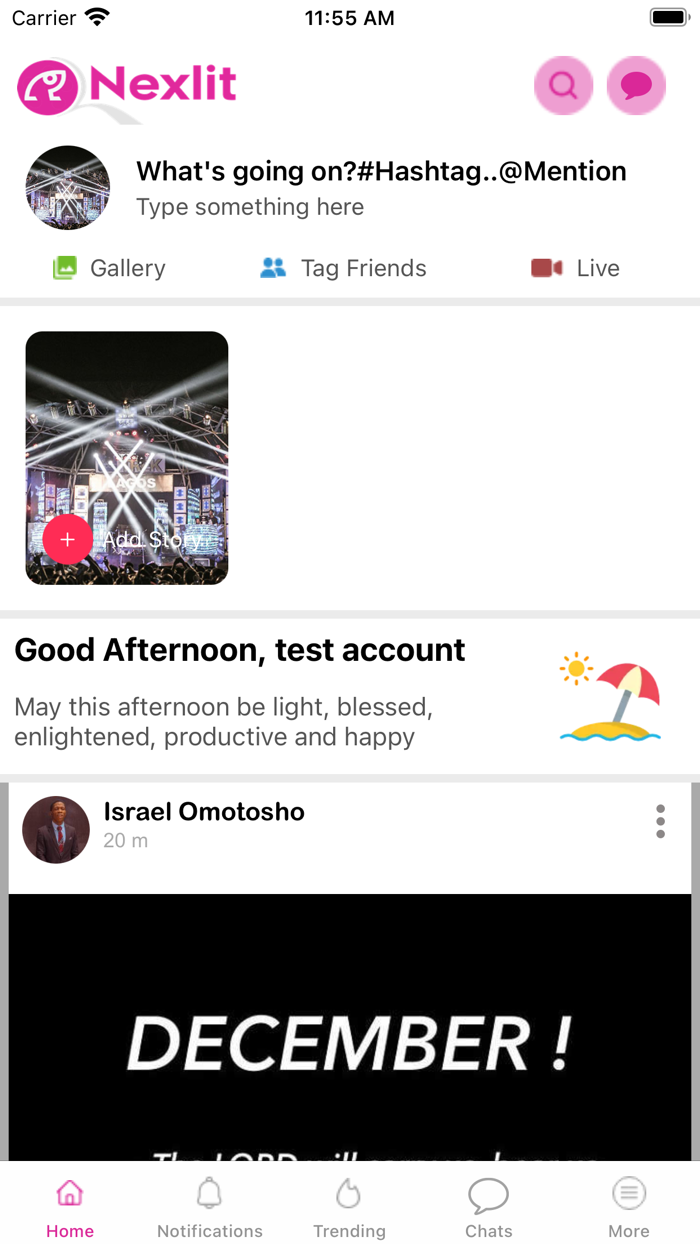
Task: Add photos from Gallery
Action: [109, 268]
